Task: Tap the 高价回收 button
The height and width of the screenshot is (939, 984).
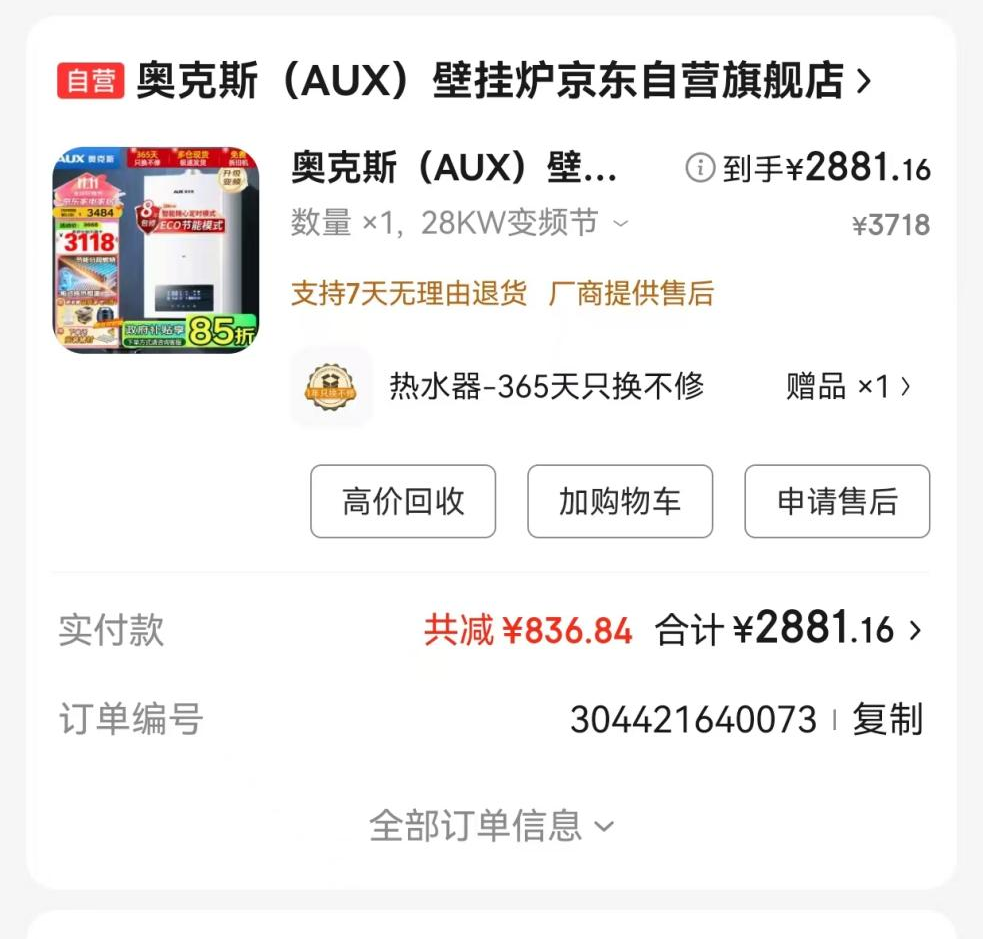Action: (403, 501)
